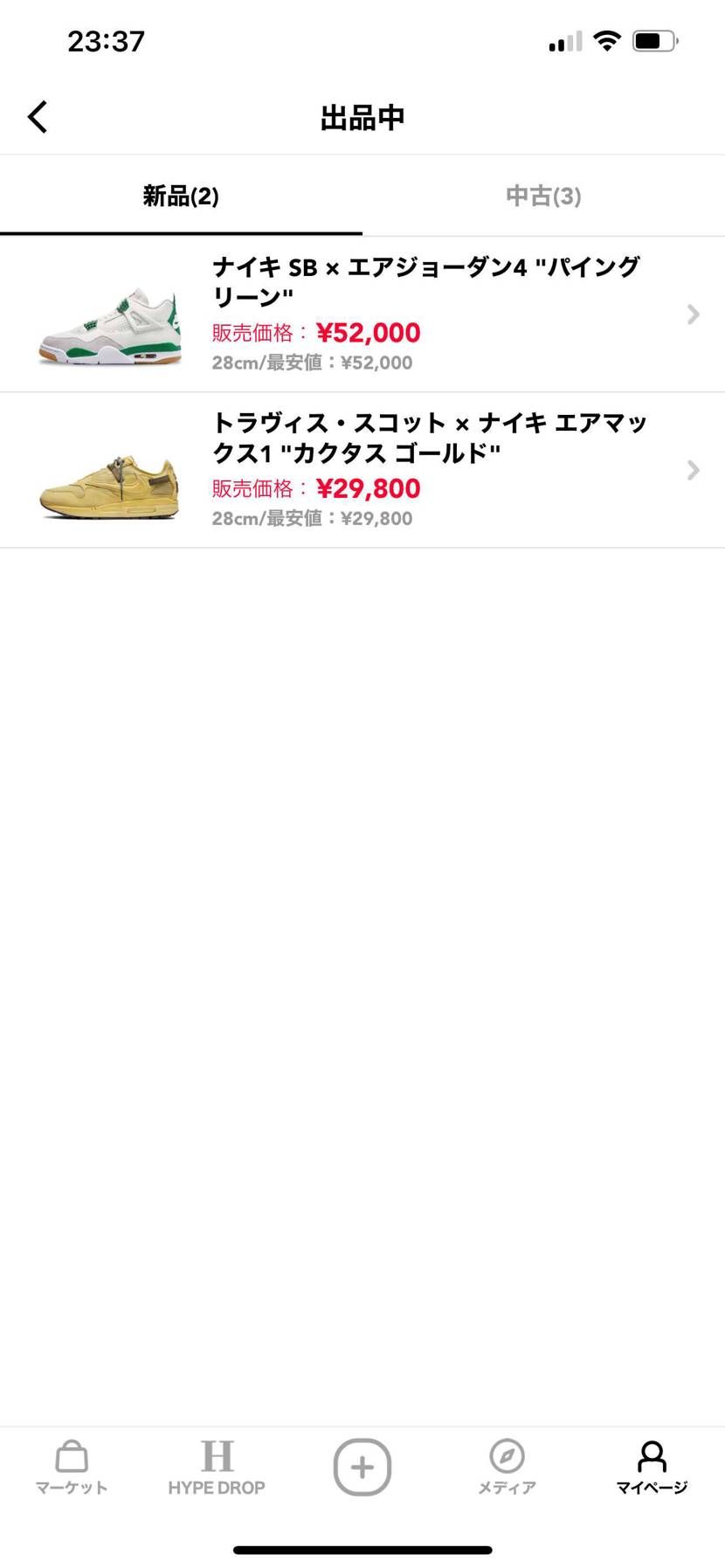
Task: Open the 中古(3) tab
Action: [543, 195]
